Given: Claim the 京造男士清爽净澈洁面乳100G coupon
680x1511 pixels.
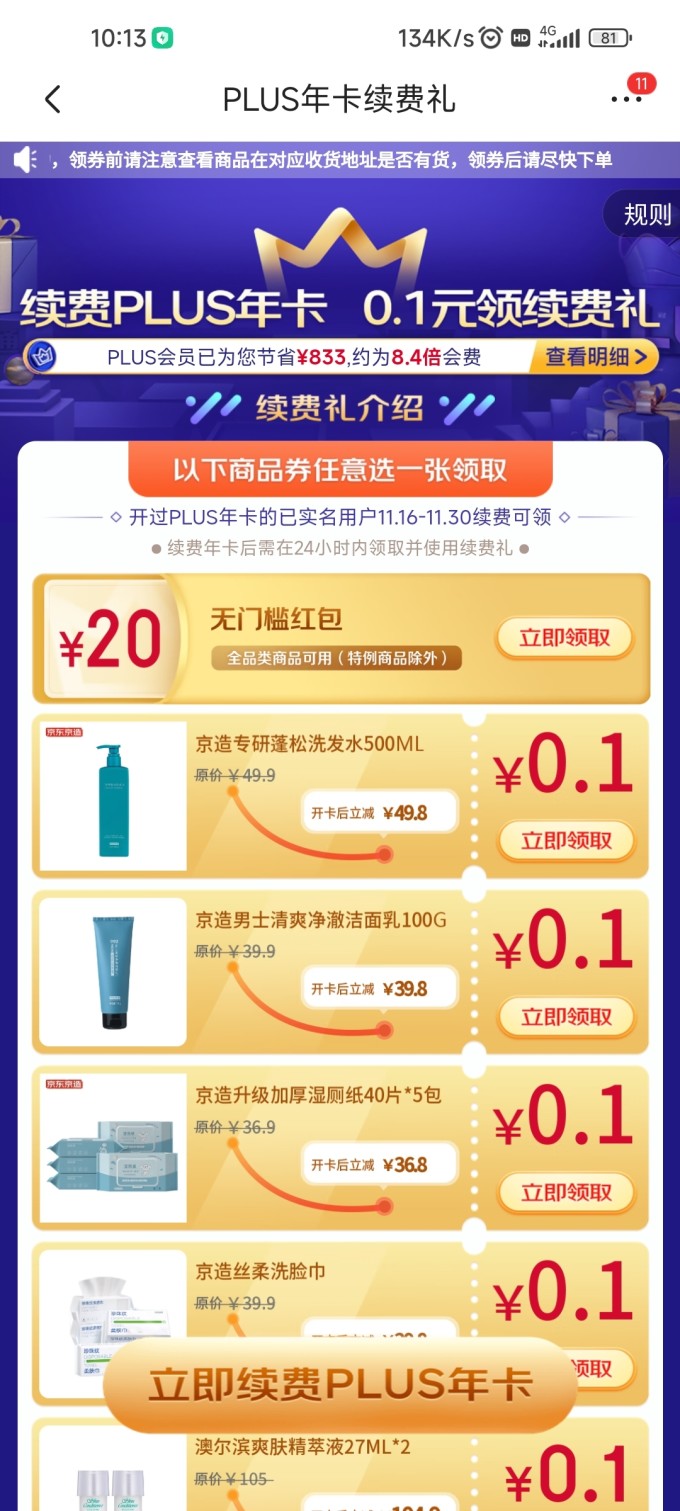Looking at the screenshot, I should (566, 1017).
